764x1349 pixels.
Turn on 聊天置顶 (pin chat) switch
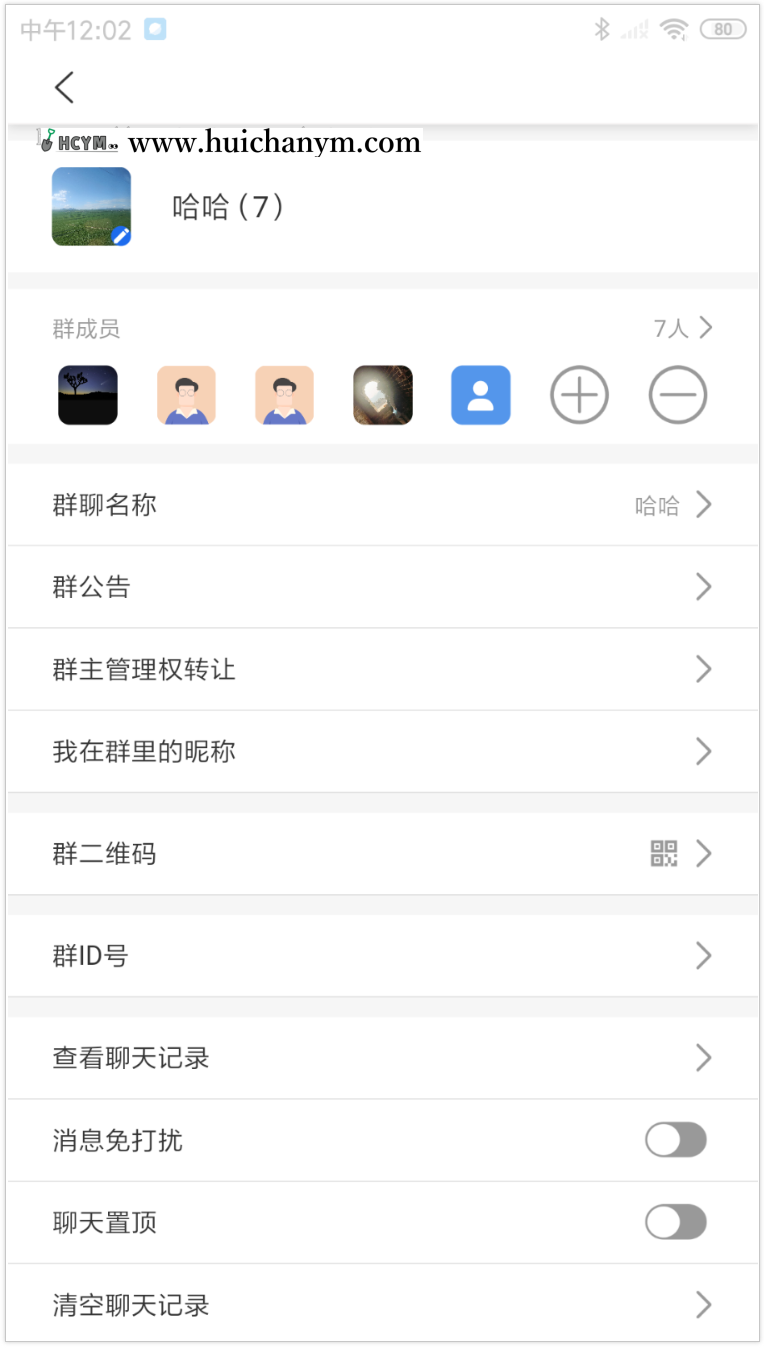(675, 1222)
